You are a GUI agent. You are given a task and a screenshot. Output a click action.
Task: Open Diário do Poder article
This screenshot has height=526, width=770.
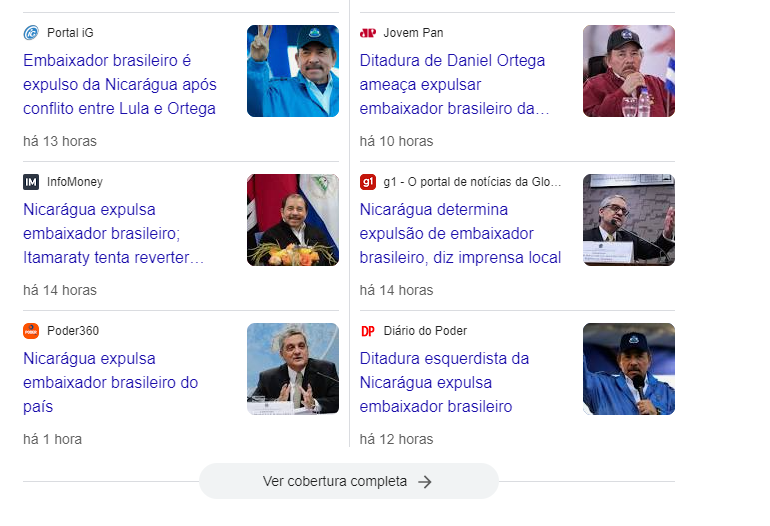(444, 382)
